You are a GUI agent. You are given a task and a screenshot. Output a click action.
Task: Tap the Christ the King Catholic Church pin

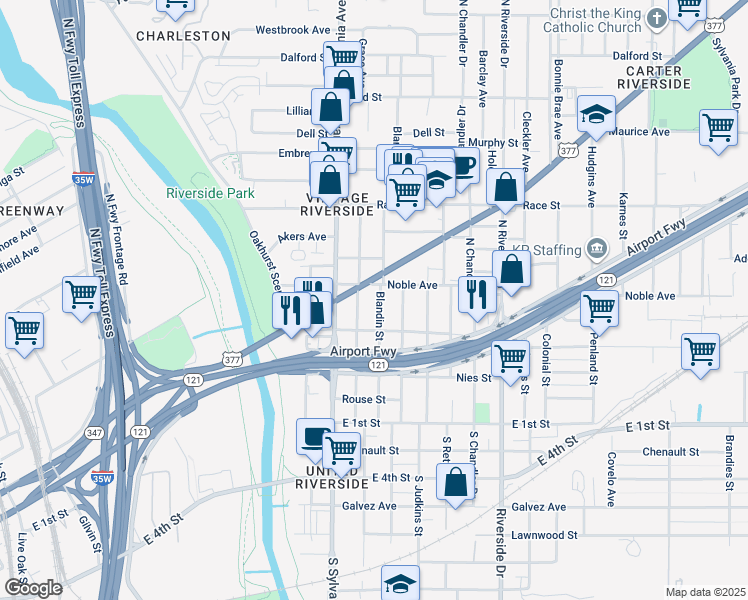pos(656,17)
